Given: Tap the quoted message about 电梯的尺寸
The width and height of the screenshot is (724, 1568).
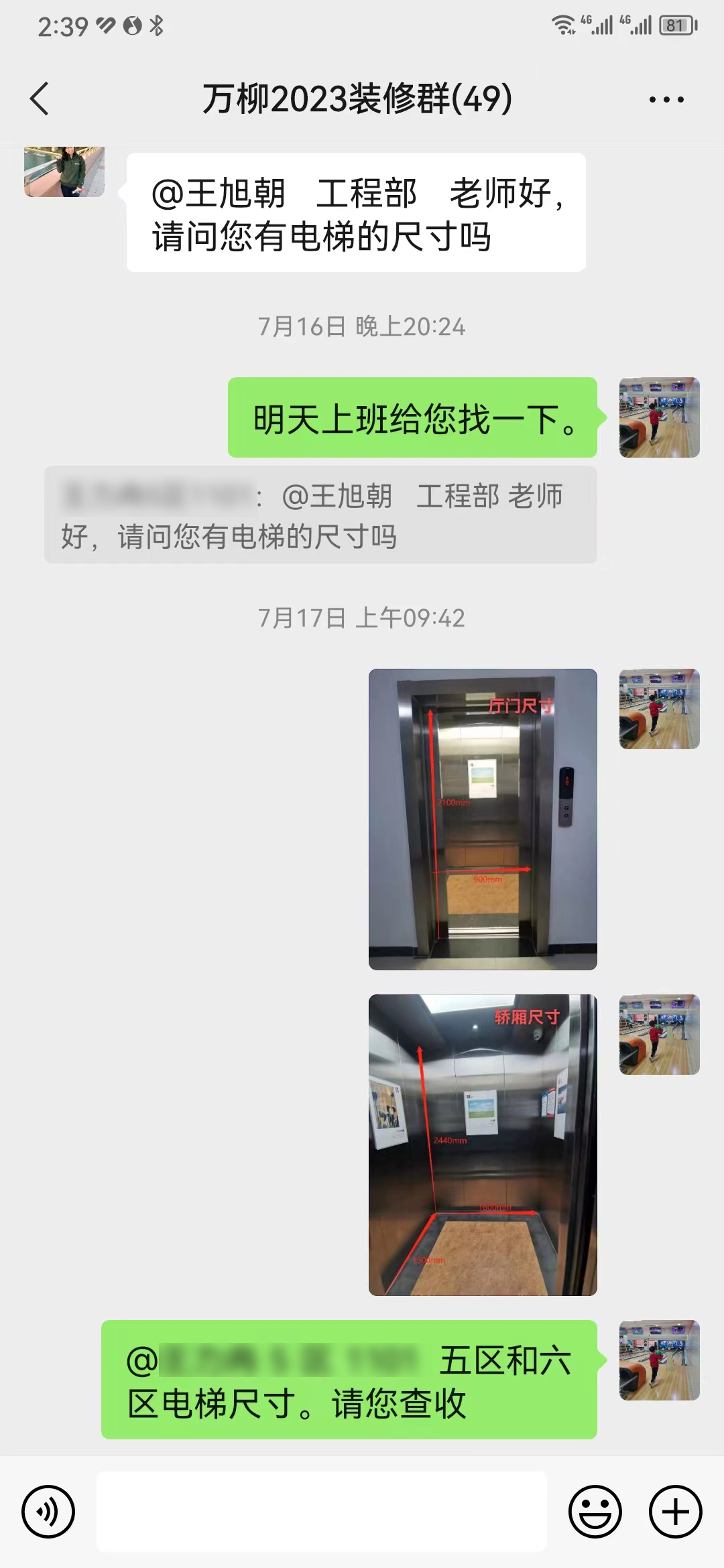Looking at the screenshot, I should pos(320,515).
